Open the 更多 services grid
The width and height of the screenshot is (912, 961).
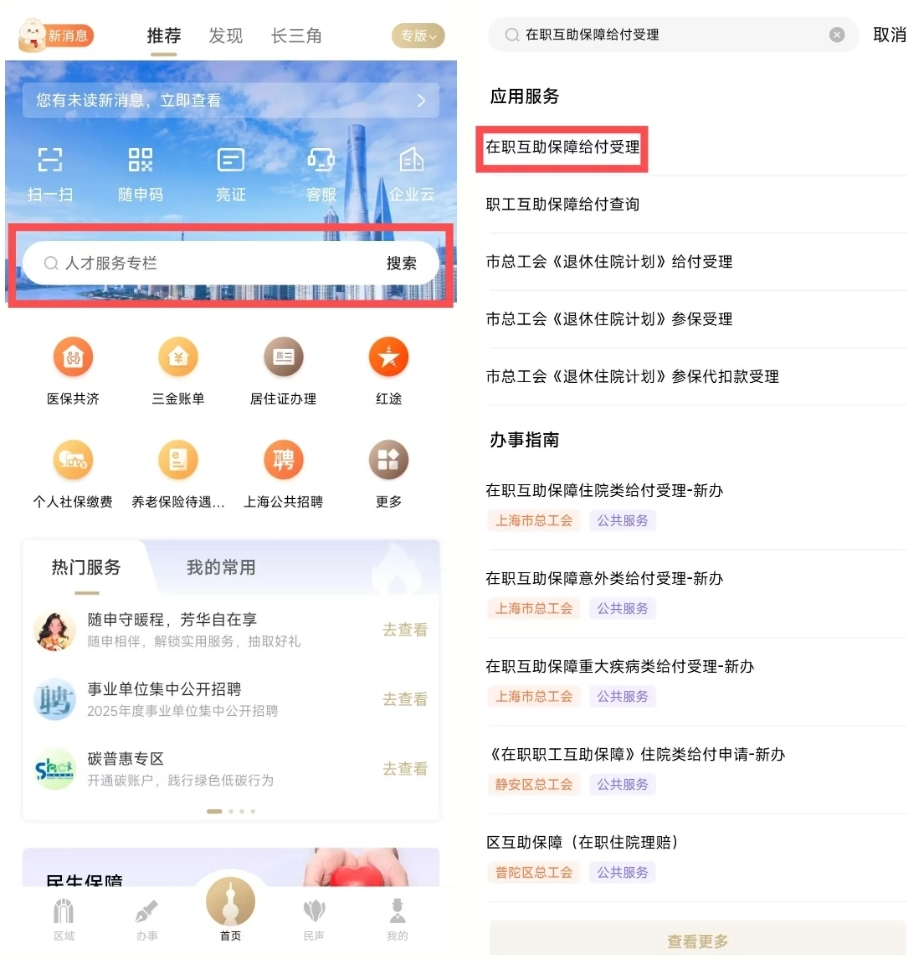coord(388,473)
